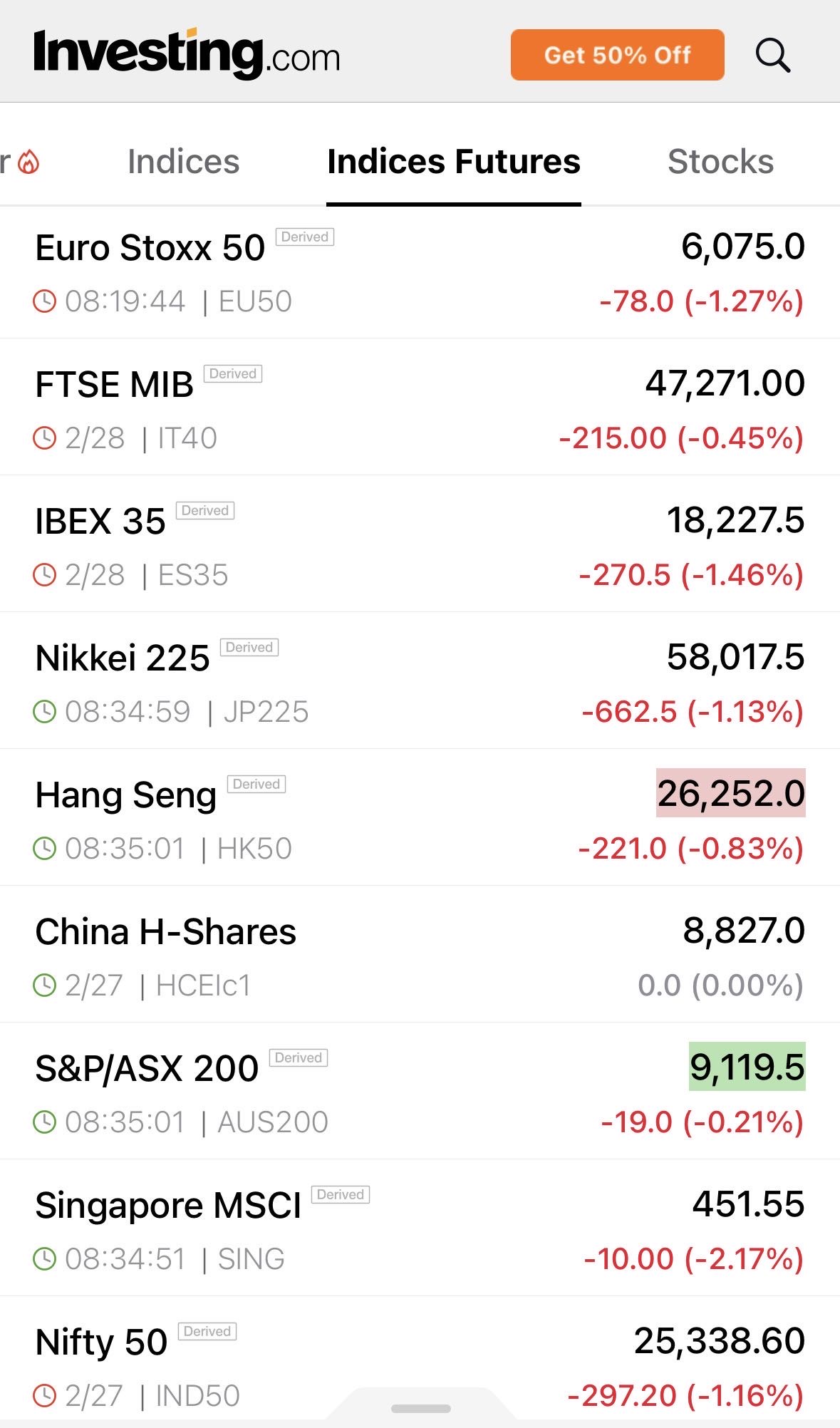This screenshot has height=1428, width=840.
Task: View China H-Shares futures
Action: coord(166,933)
